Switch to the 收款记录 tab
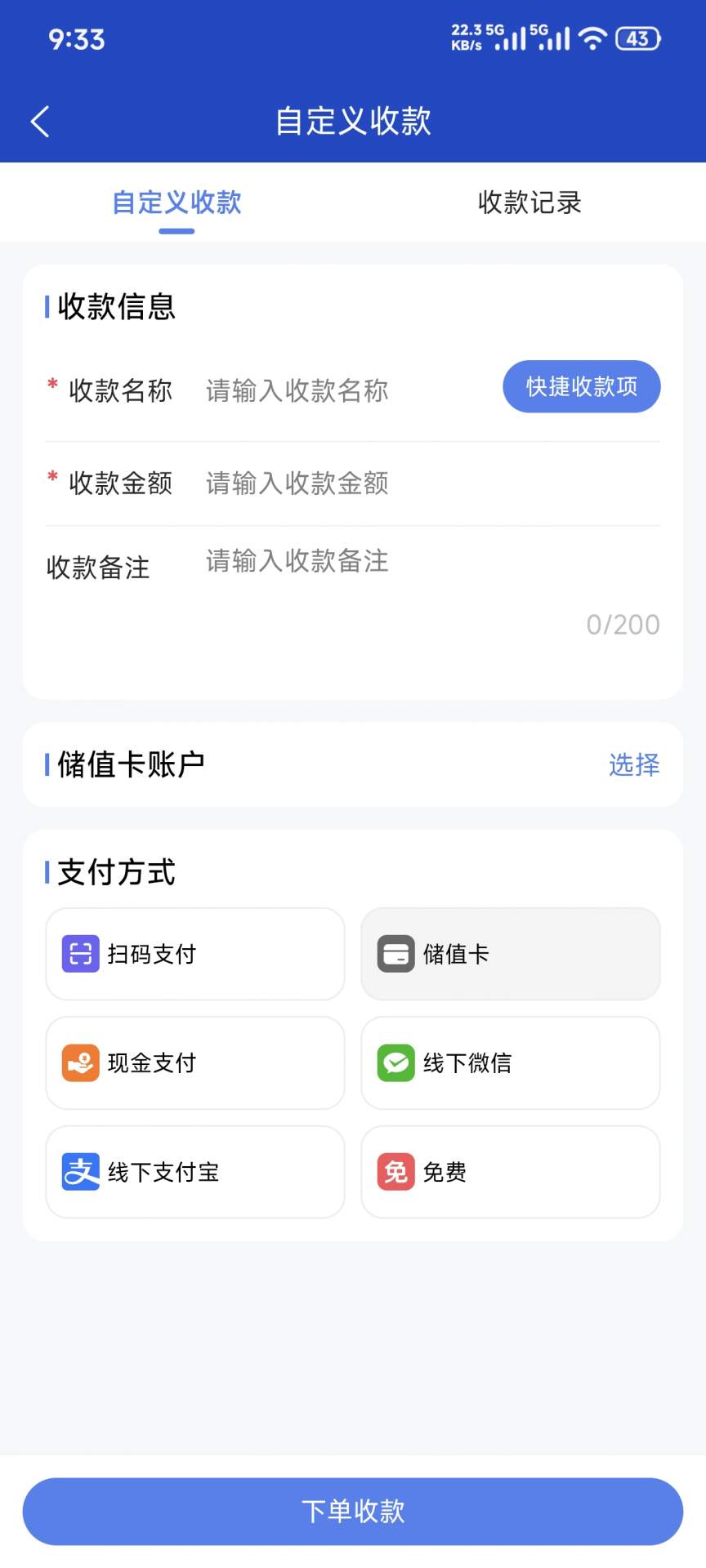Viewport: 706px width, 1568px height. 529,203
